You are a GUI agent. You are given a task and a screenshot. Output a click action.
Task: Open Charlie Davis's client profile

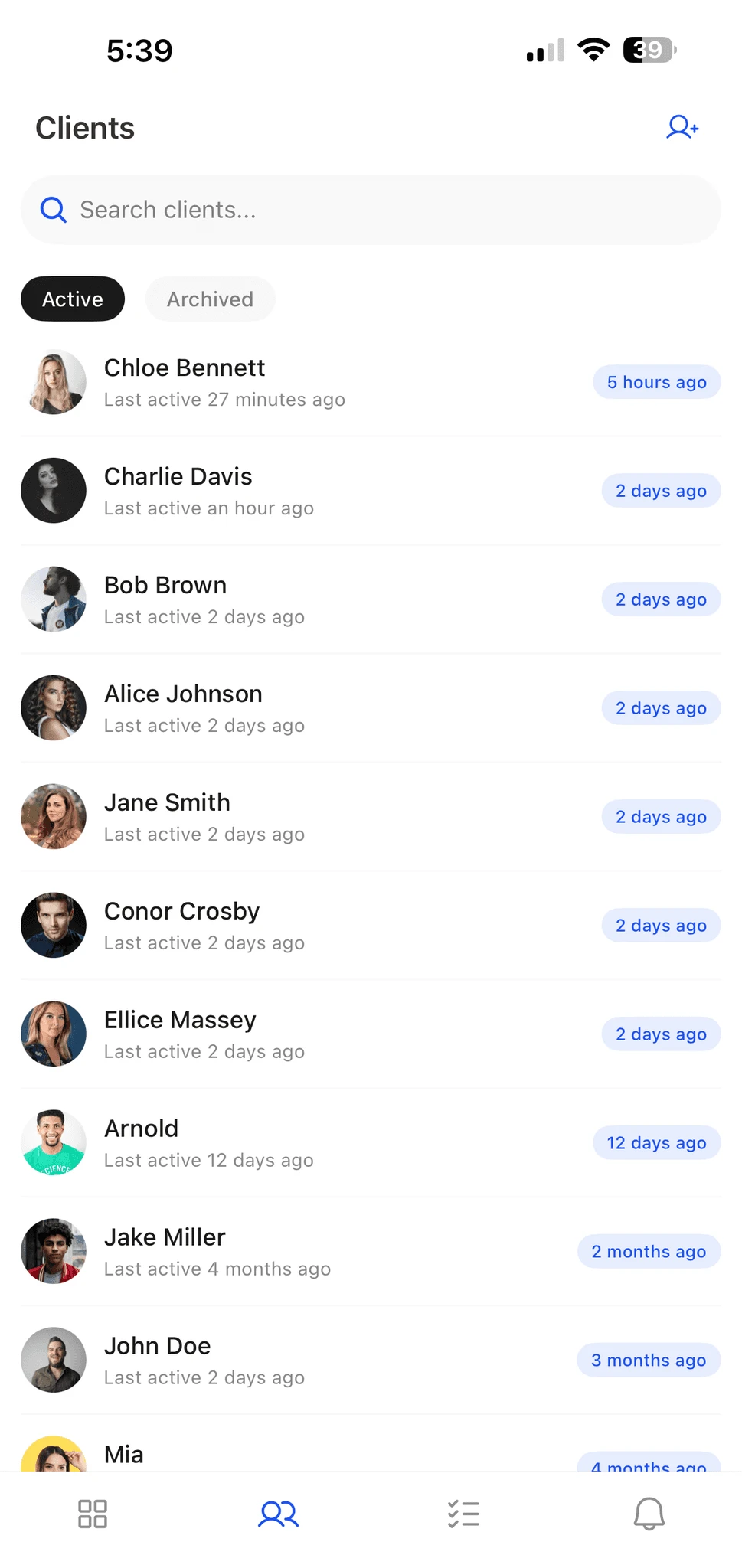306,491
